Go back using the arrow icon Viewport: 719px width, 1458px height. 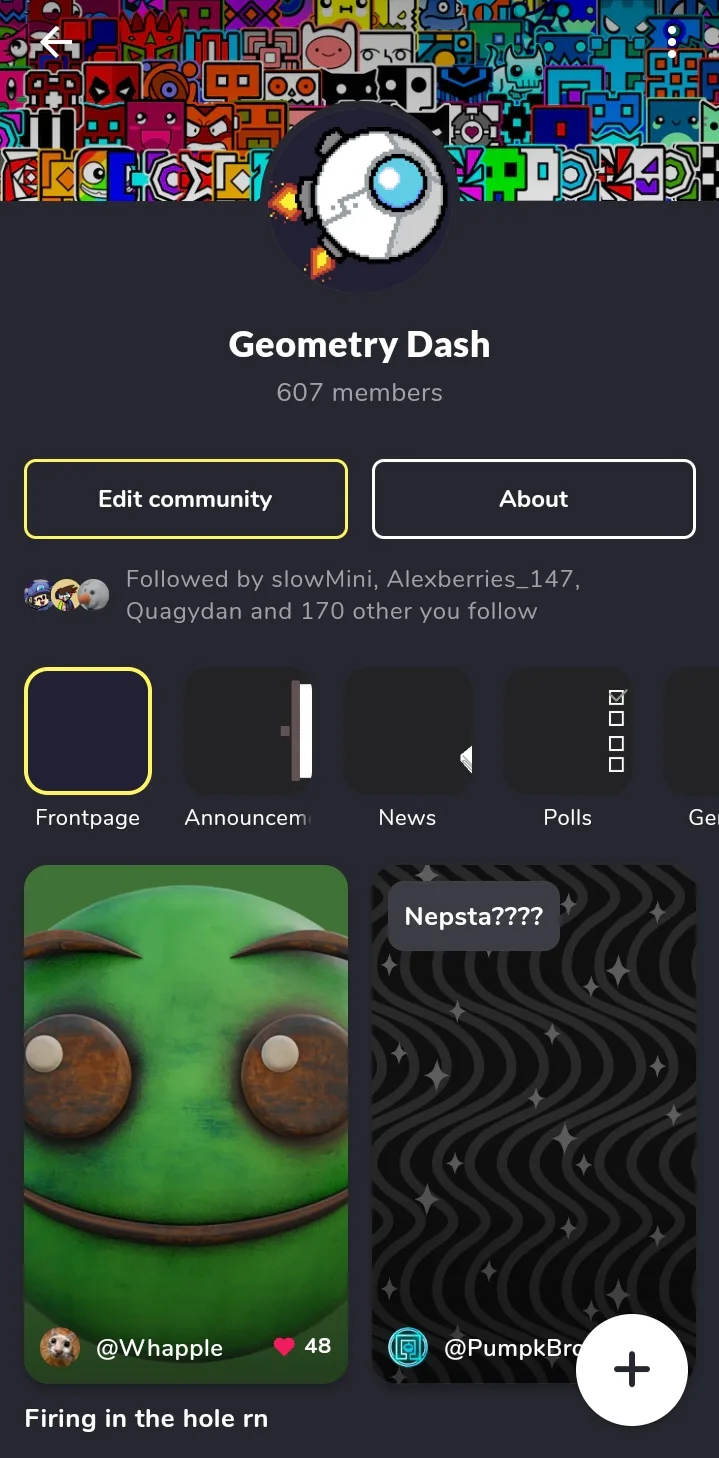pyautogui.click(x=57, y=42)
